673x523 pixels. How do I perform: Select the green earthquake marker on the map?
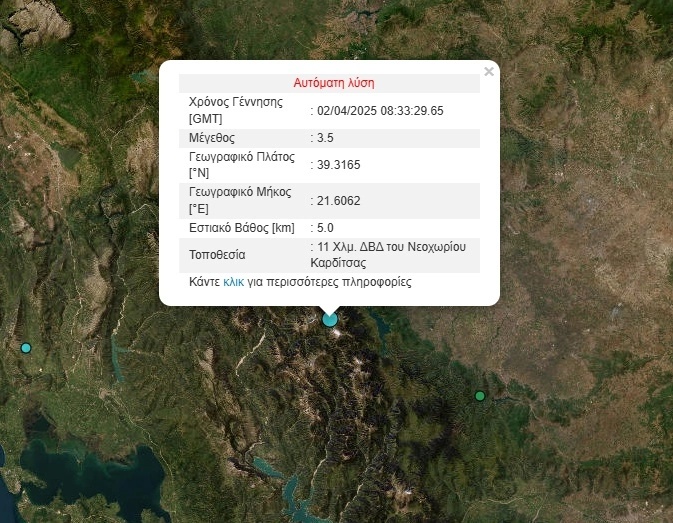coord(480,396)
